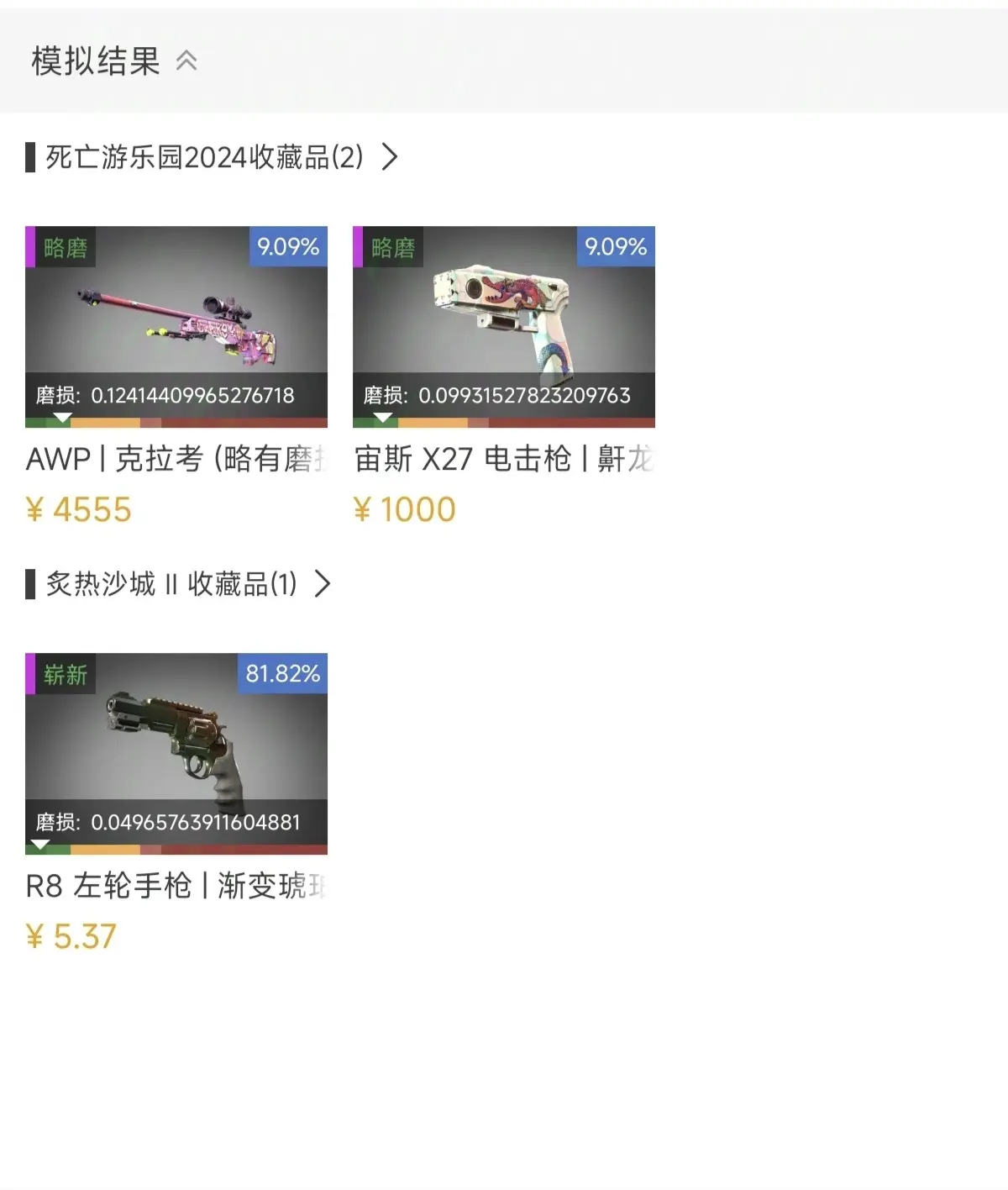1008x1190 pixels.
Task: Open 死亡游乐园2024收藏品 collection
Action: click(x=212, y=157)
